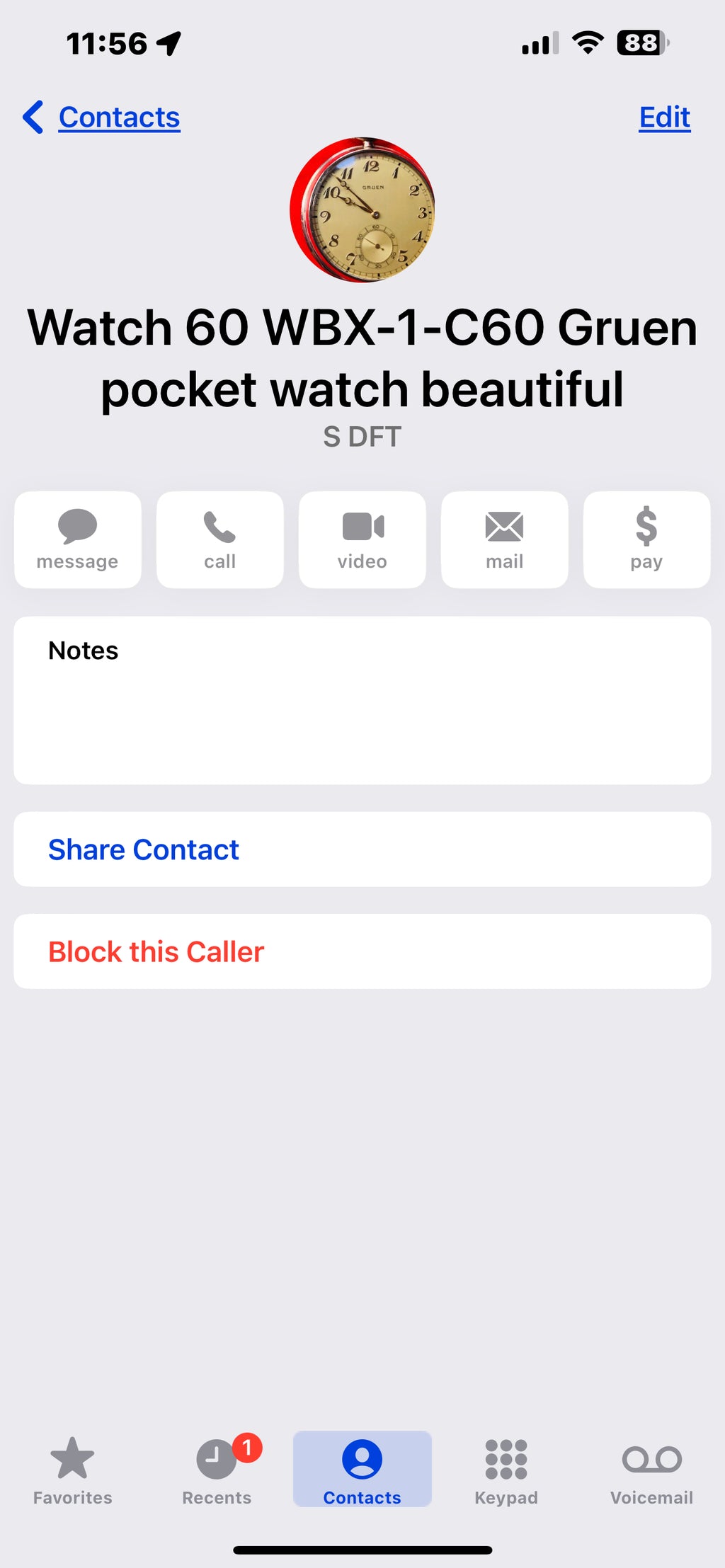Open the Notes field
Viewport: 725px width, 1568px height.
coord(362,699)
